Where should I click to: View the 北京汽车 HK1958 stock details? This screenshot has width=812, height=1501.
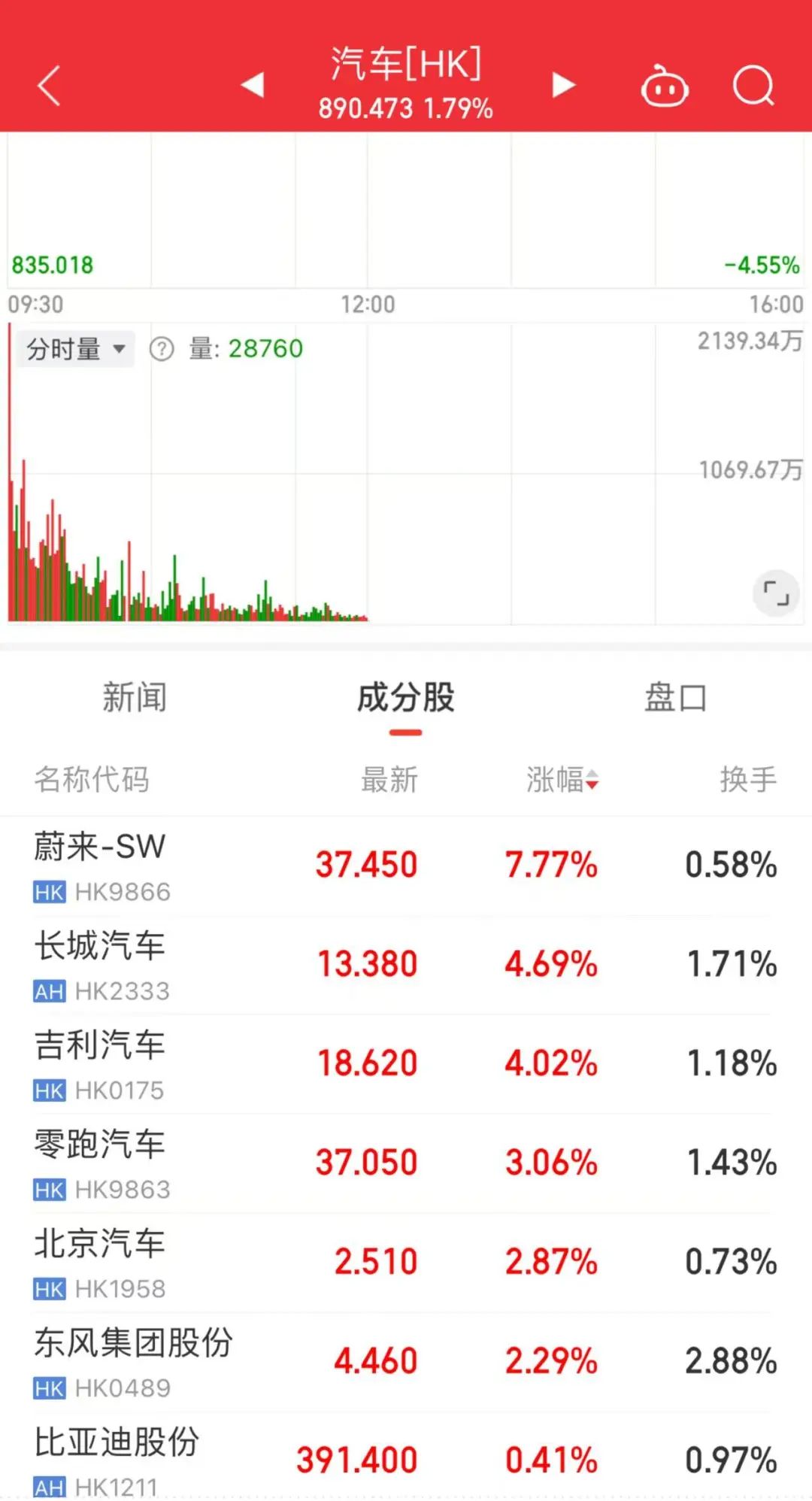pos(405,1262)
